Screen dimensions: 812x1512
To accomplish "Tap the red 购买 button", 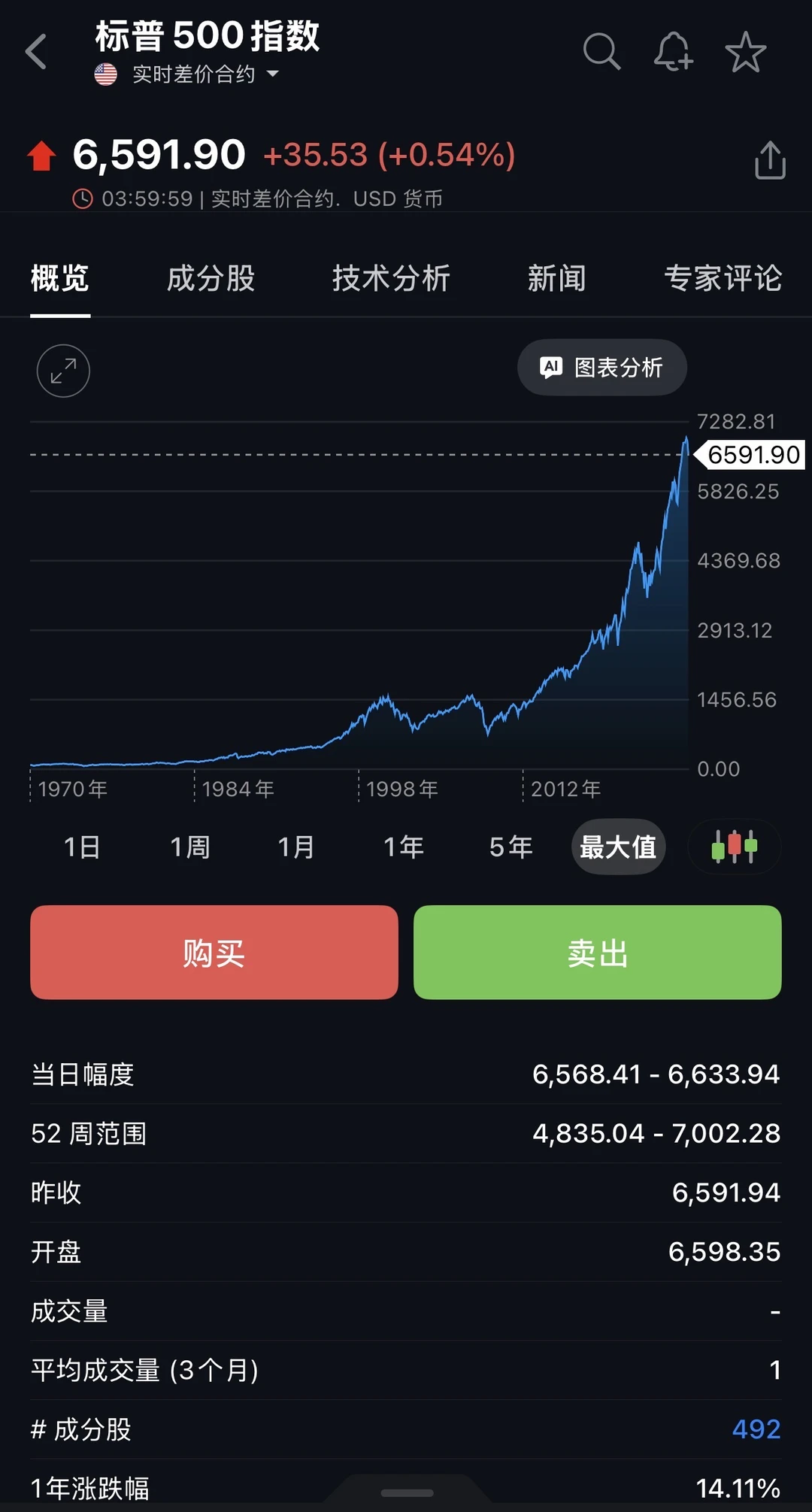I will (x=214, y=953).
